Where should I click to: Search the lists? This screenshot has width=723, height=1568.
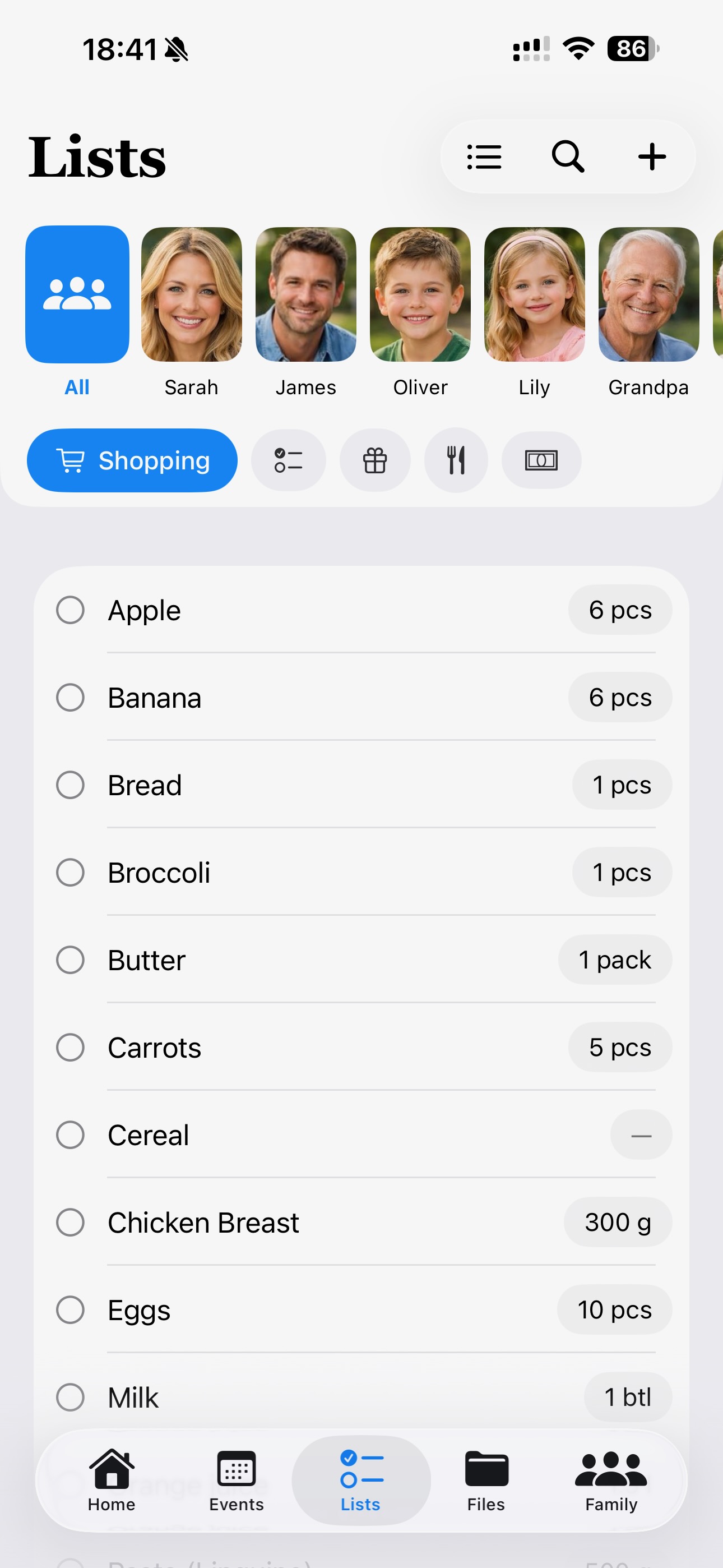(x=568, y=157)
